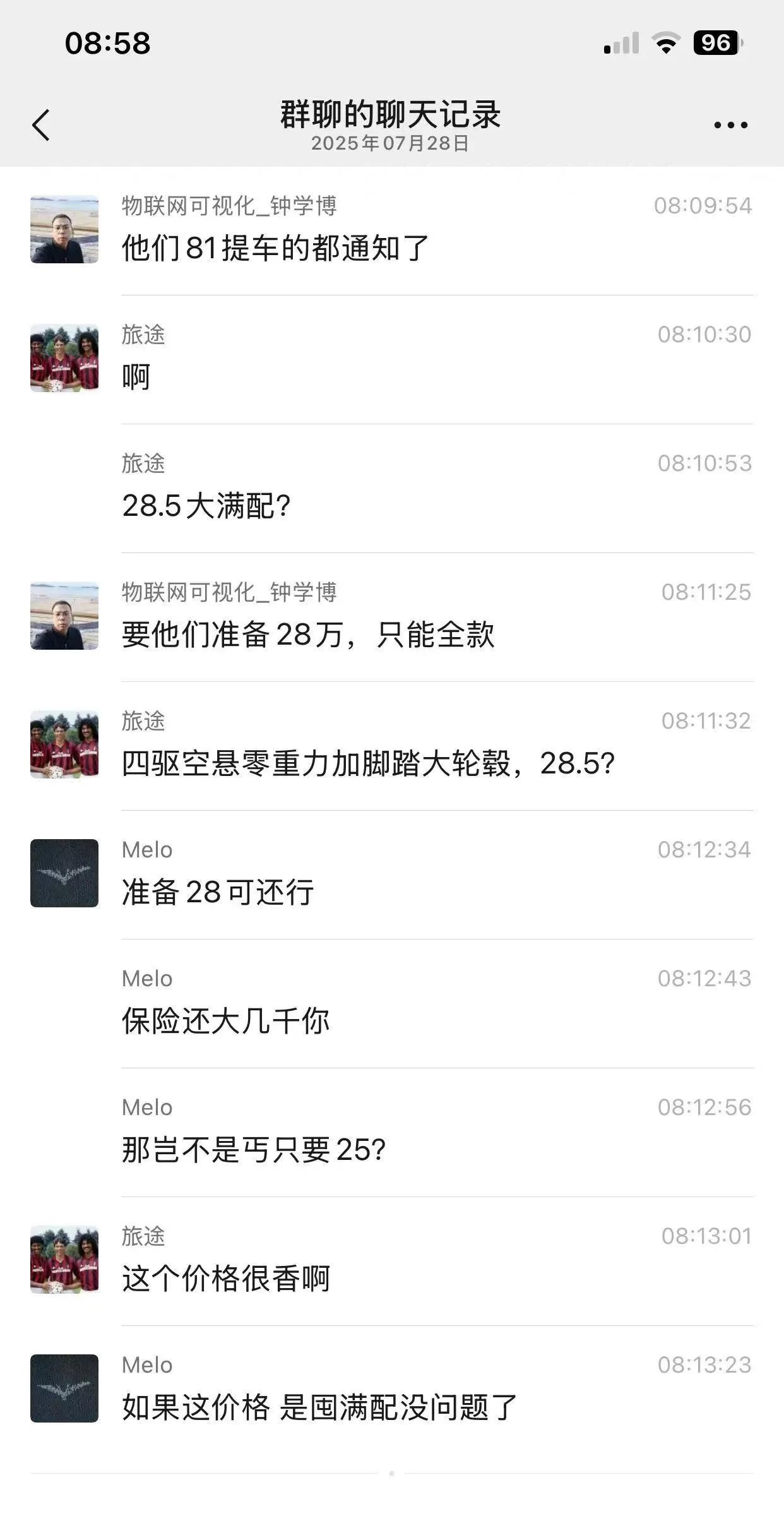Open Melo's avatar beside 准备28可还行
This screenshot has height=1528, width=784.
tap(64, 873)
